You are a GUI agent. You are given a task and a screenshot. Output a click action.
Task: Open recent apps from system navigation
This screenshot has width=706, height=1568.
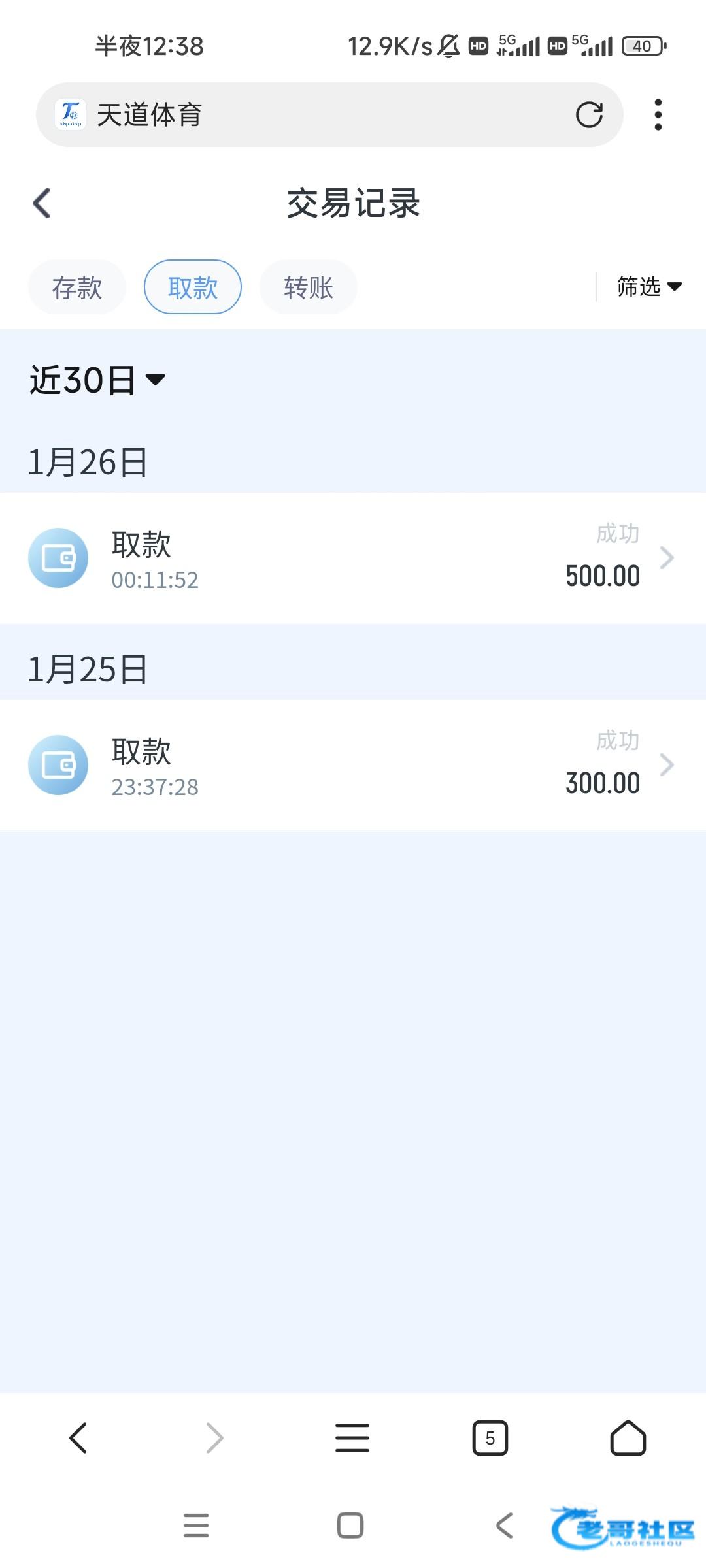click(196, 1526)
